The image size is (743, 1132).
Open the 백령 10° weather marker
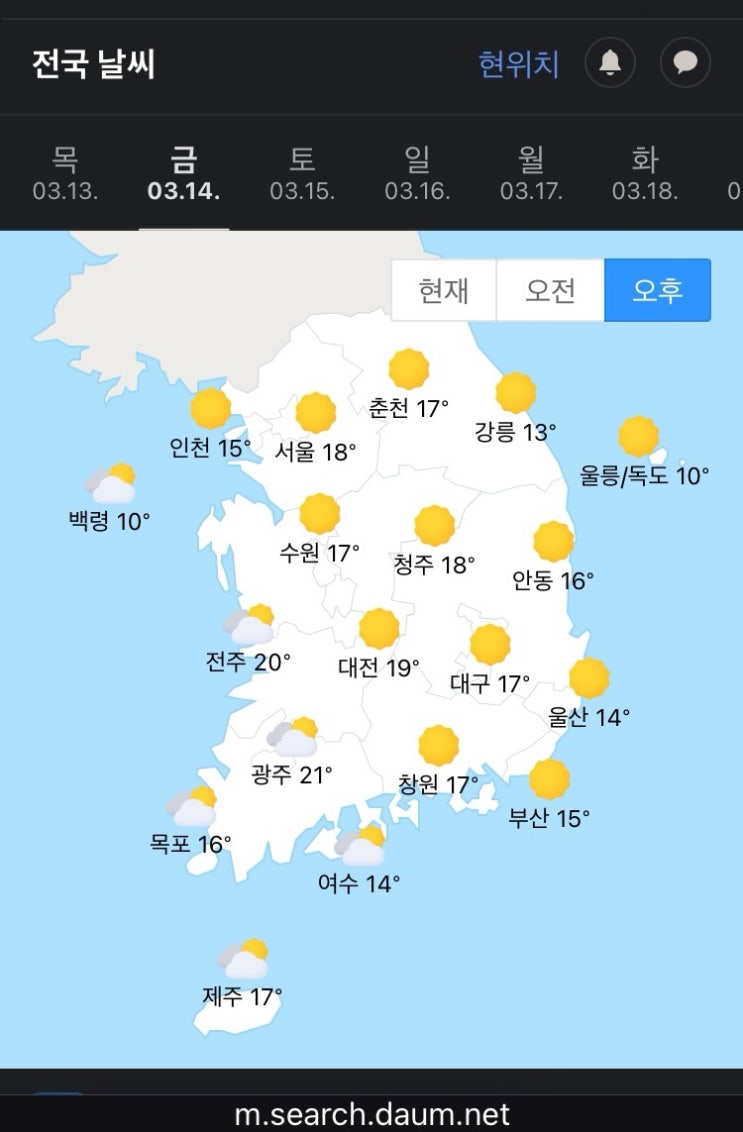109,498
